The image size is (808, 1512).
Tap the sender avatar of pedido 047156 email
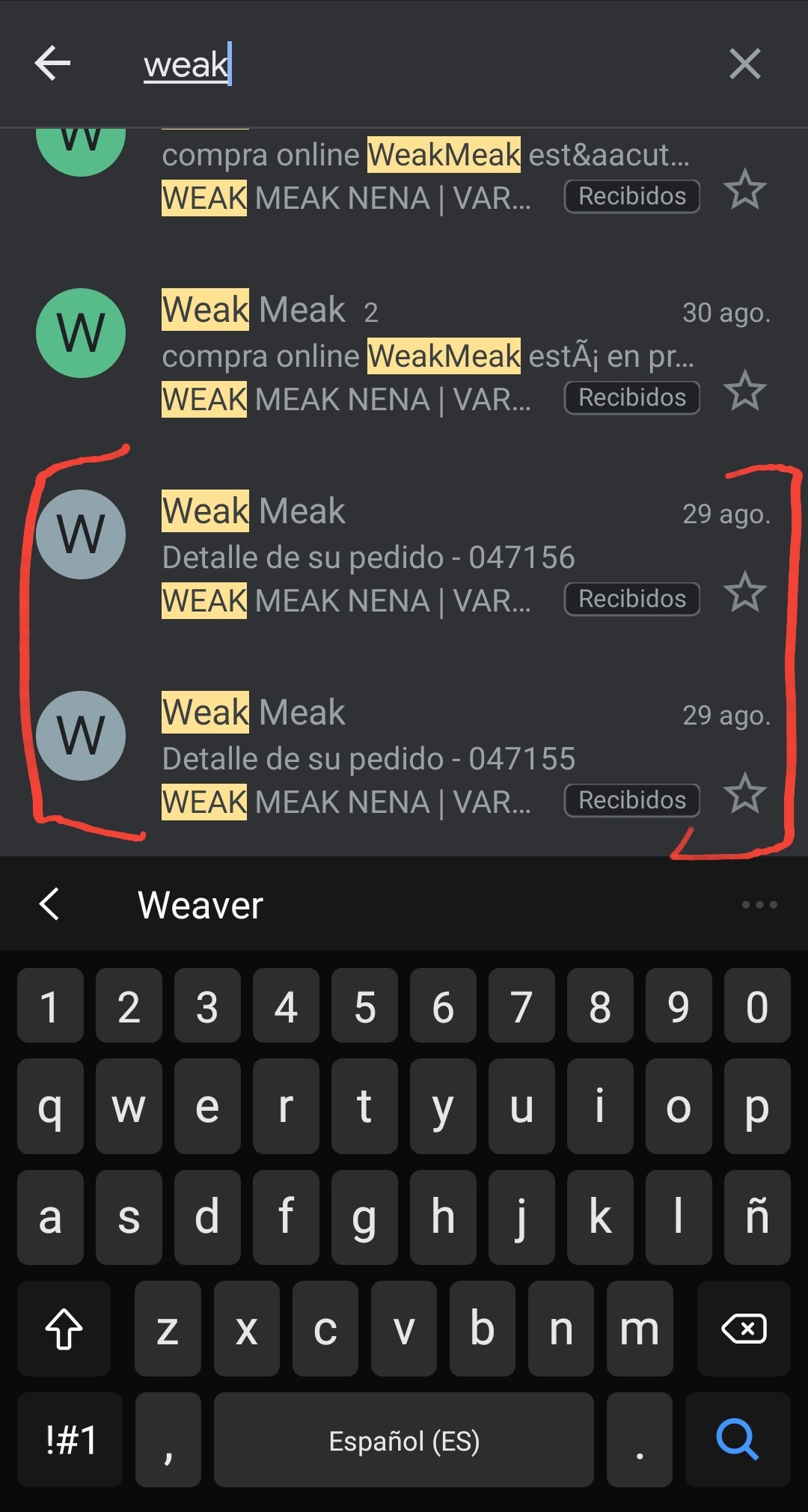[x=81, y=534]
